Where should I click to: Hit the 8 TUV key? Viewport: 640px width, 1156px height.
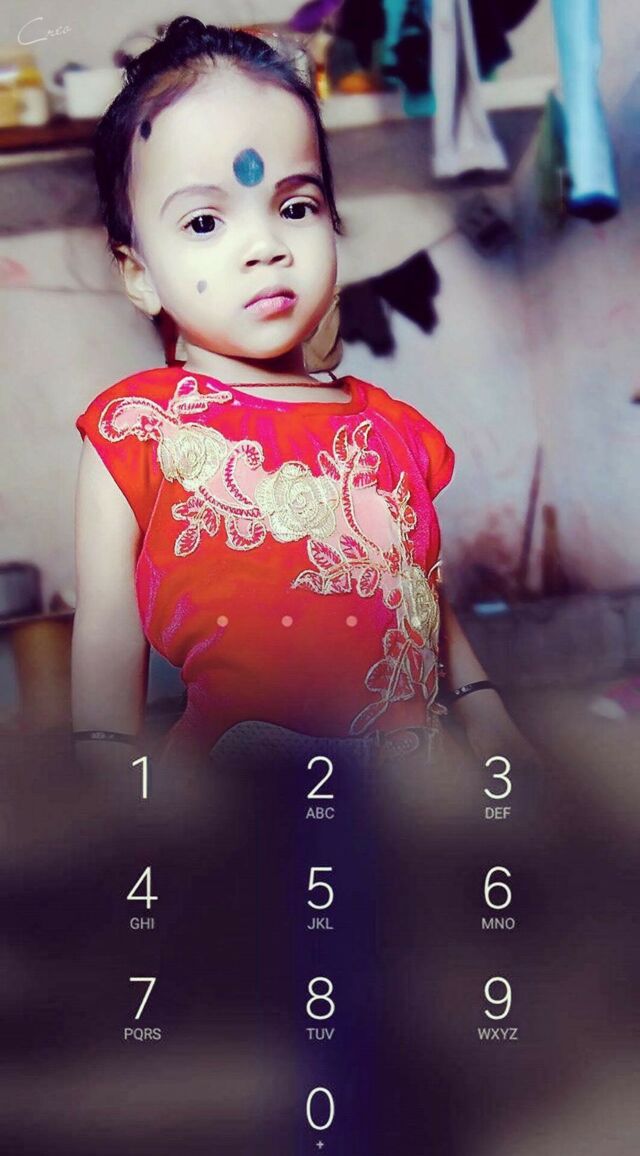[x=320, y=1007]
